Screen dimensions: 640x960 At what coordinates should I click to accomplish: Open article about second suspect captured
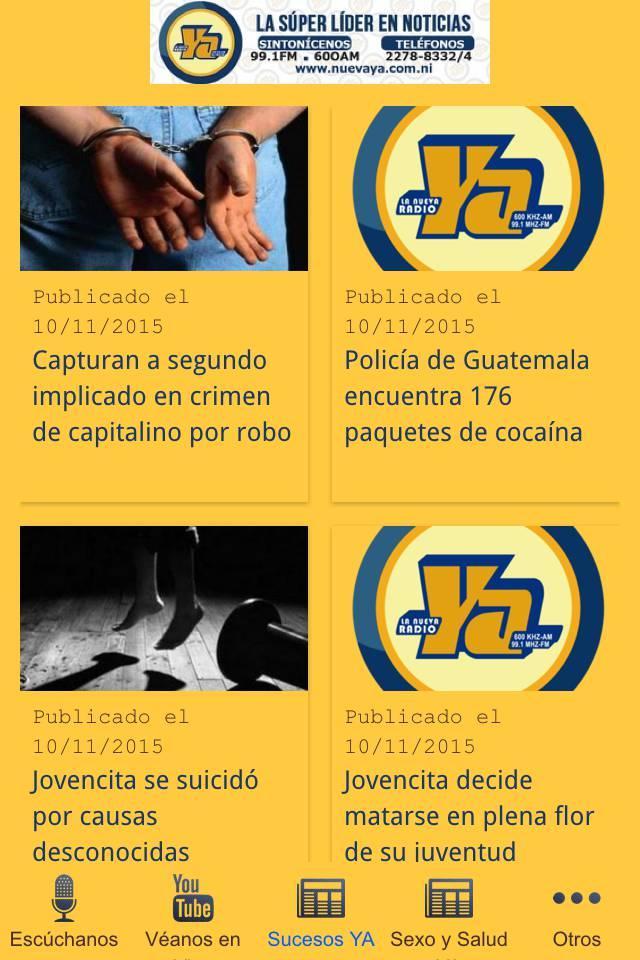163,396
